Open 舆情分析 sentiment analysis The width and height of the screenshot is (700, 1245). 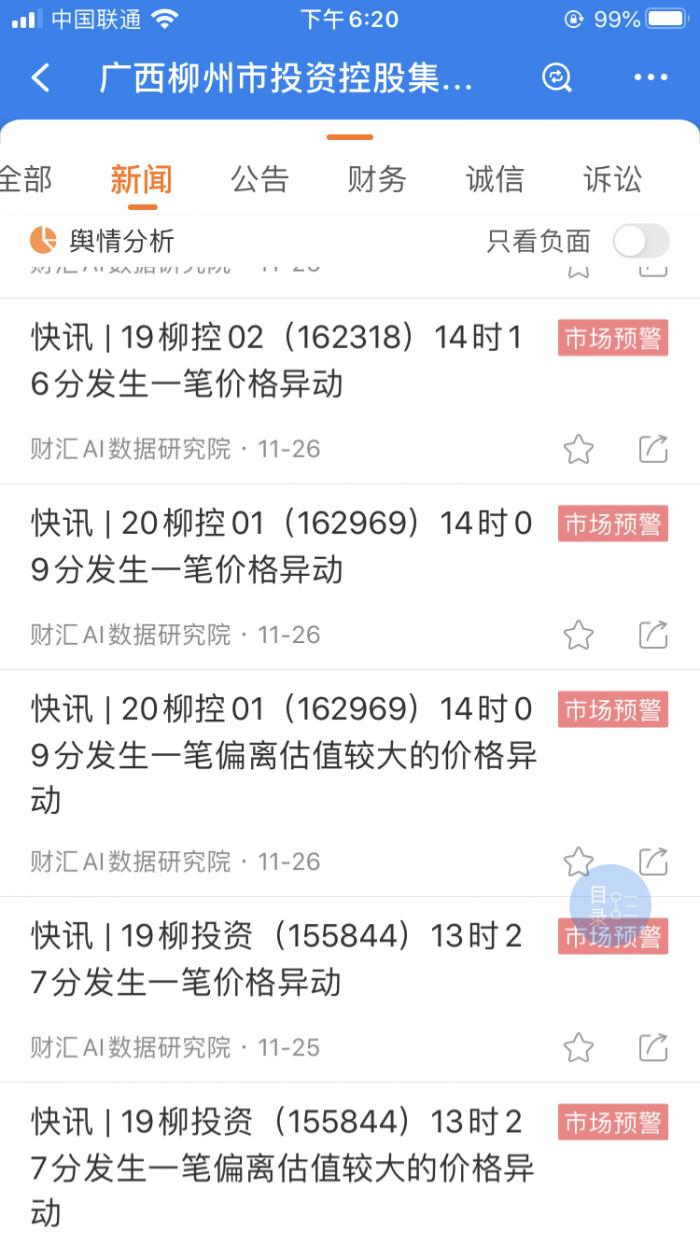[x=102, y=240]
